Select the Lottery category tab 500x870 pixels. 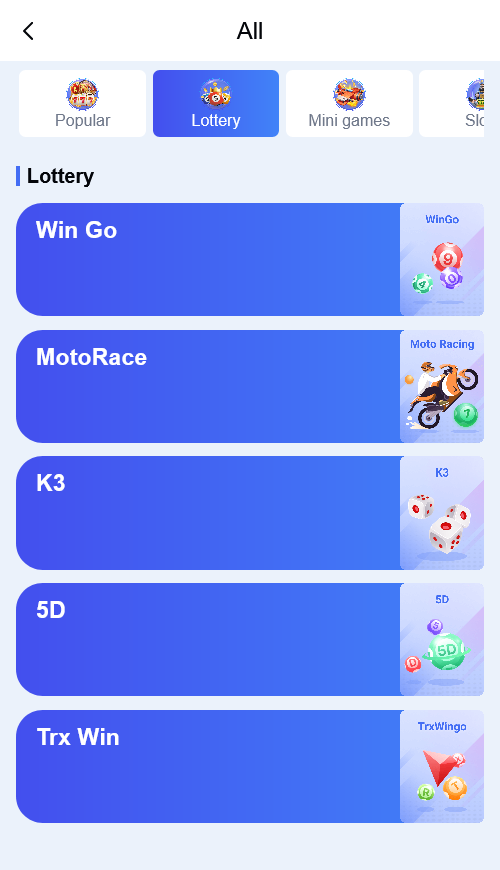216,103
